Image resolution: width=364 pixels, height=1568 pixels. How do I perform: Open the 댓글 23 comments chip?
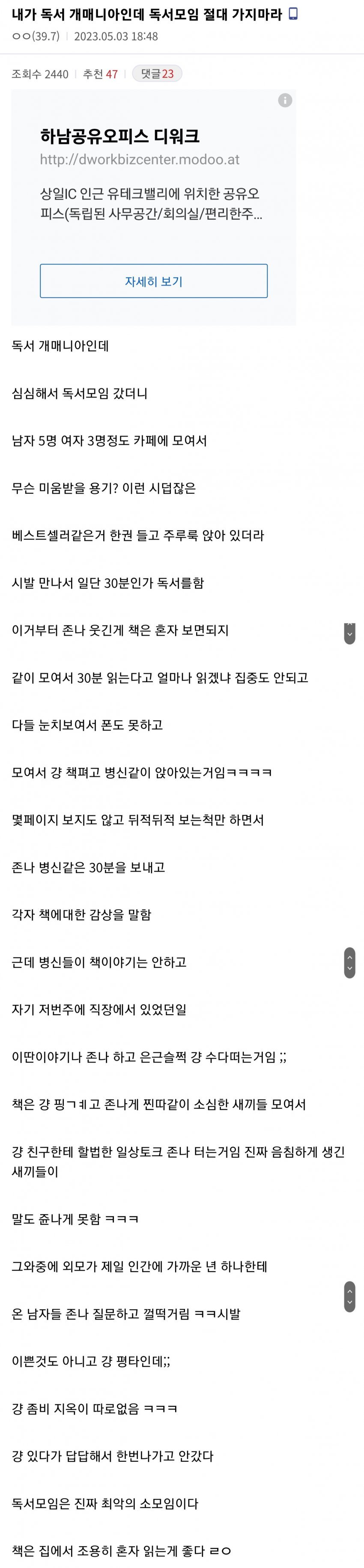pos(157,74)
